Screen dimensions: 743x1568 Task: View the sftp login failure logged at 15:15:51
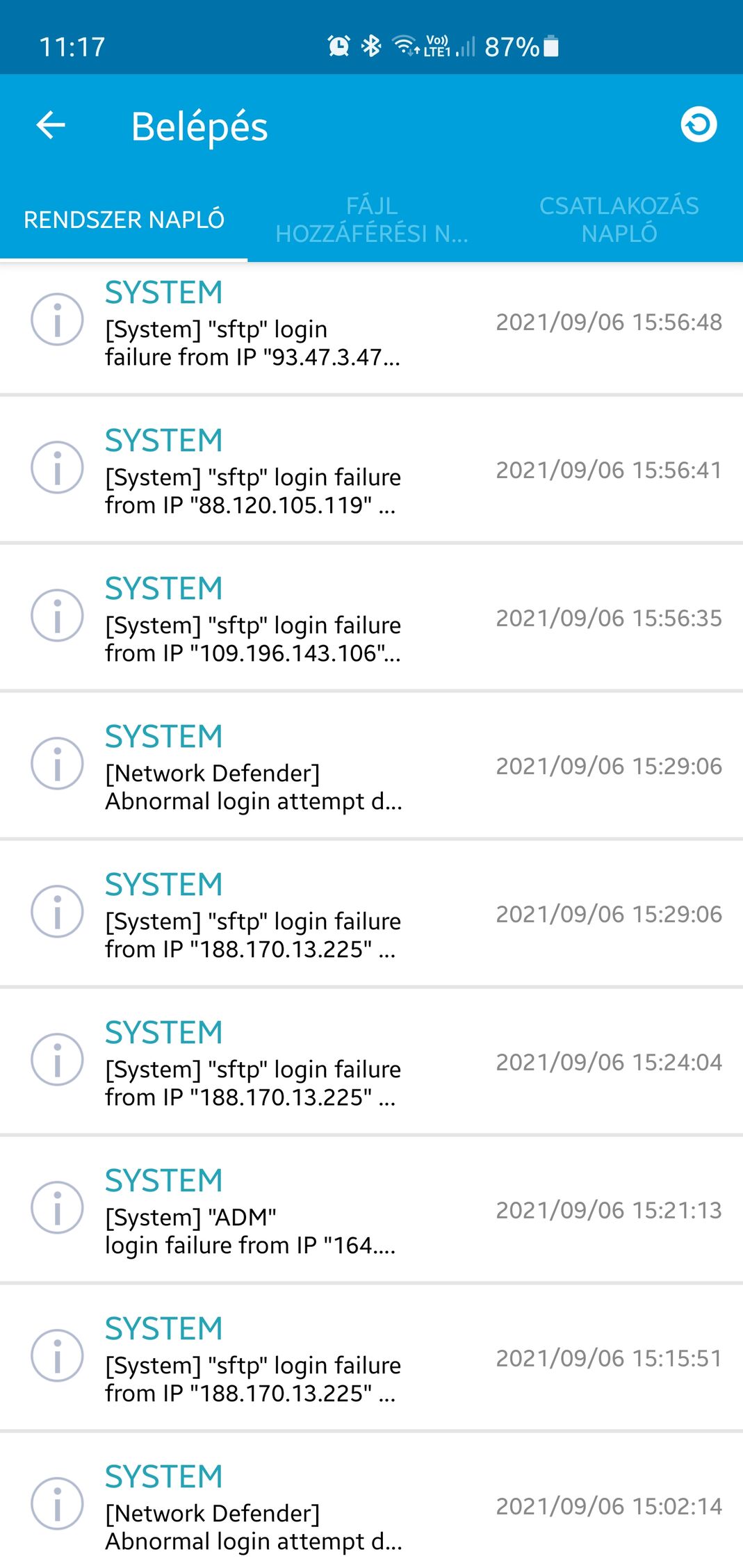(x=371, y=1358)
